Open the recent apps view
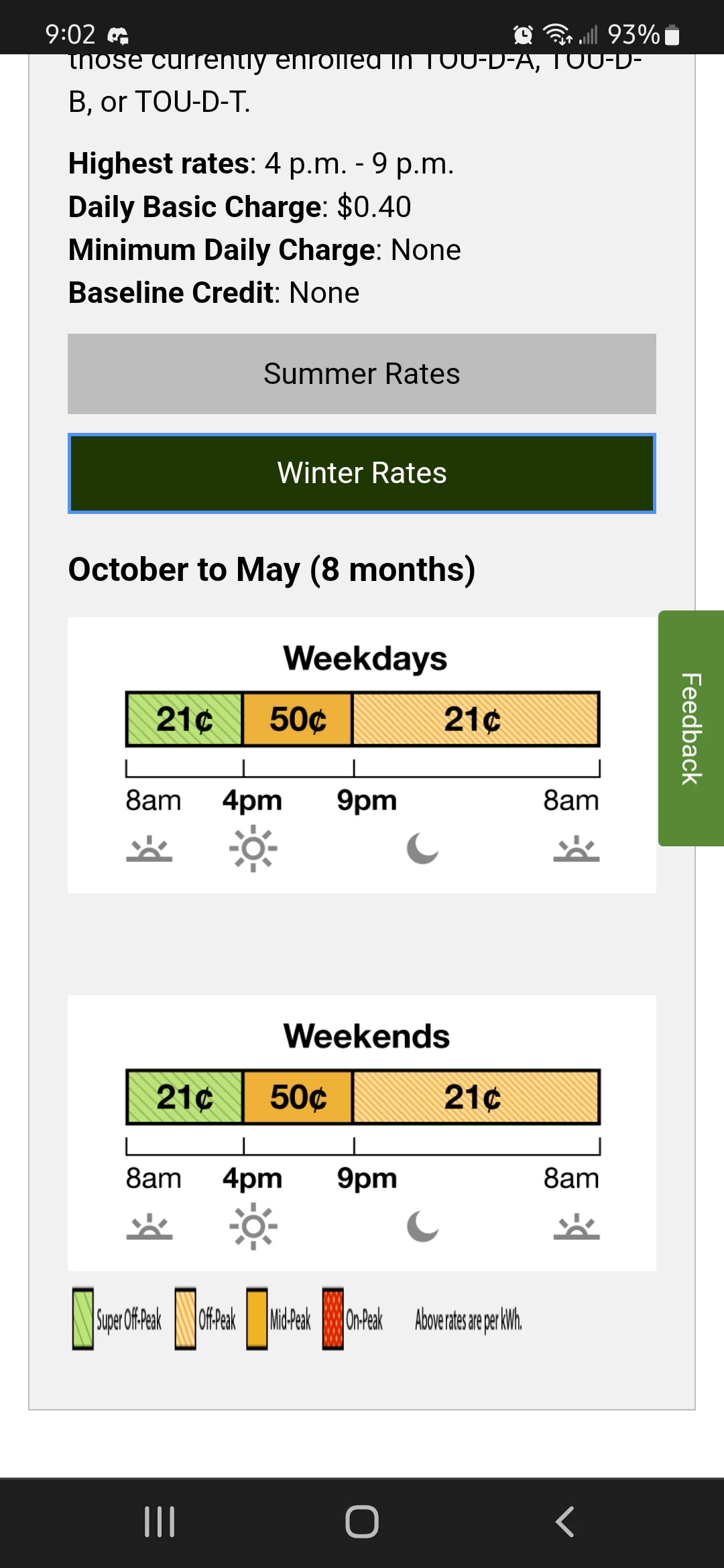The height and width of the screenshot is (1568, 724). click(x=160, y=1522)
